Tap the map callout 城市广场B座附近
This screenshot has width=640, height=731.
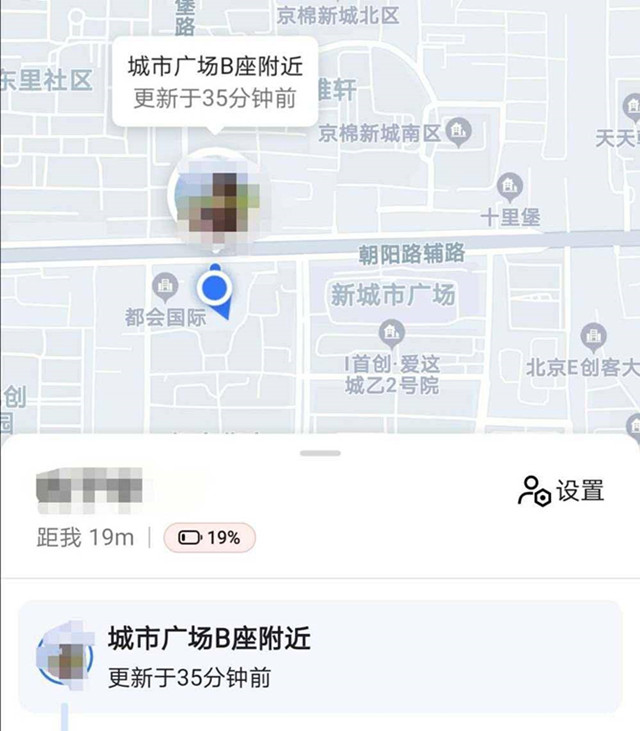pyautogui.click(x=215, y=84)
